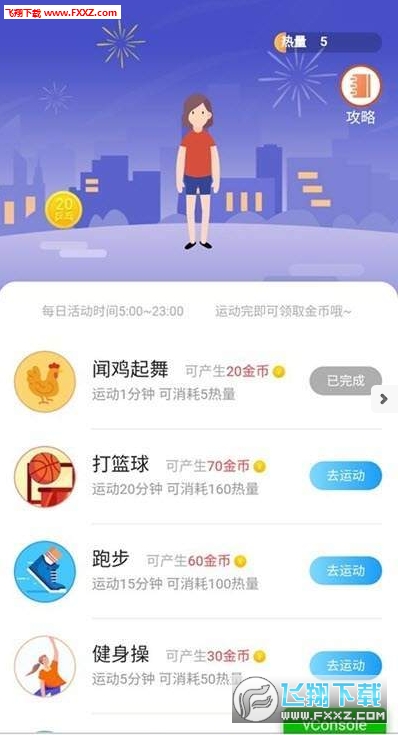The image size is (398, 735).
Task: Open the green vConsole button
Action: [335, 727]
